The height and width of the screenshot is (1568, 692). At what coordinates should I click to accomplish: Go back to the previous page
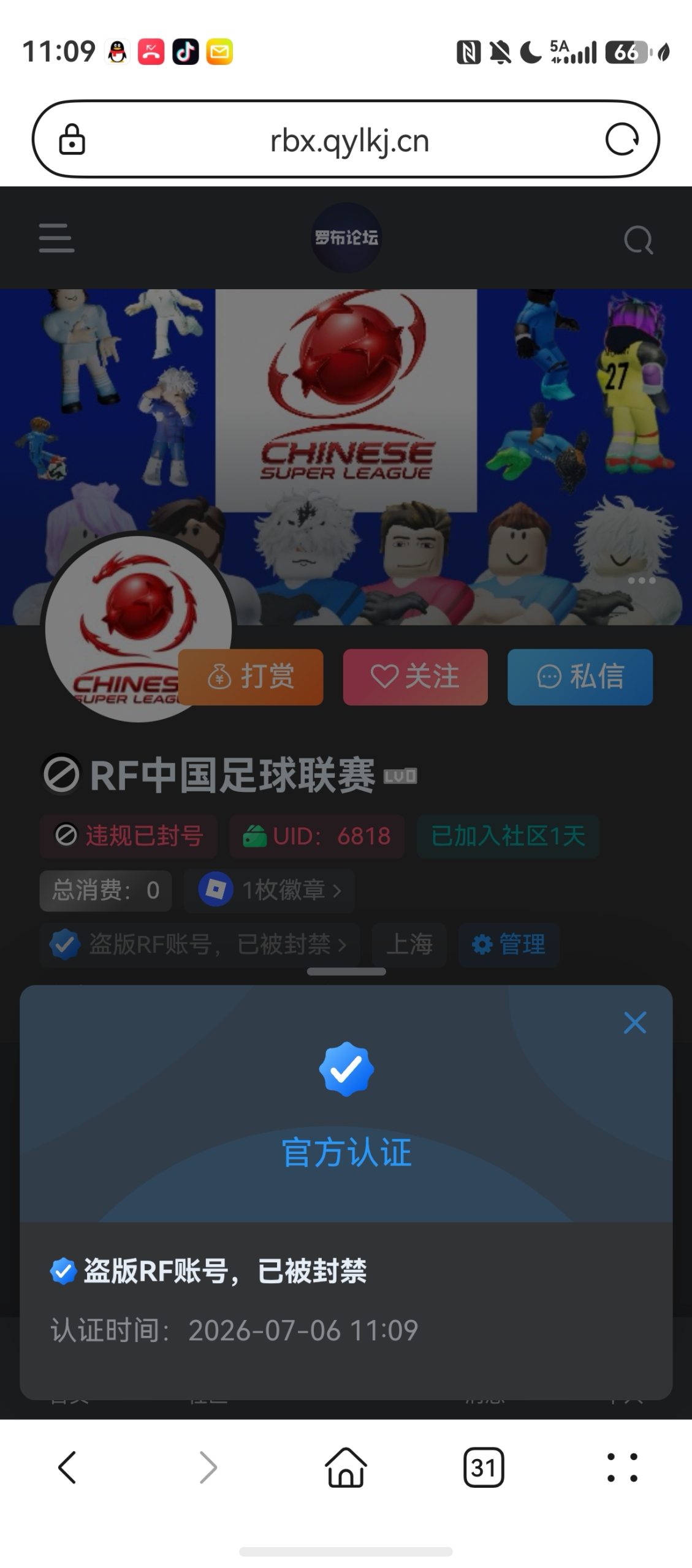[67, 1467]
